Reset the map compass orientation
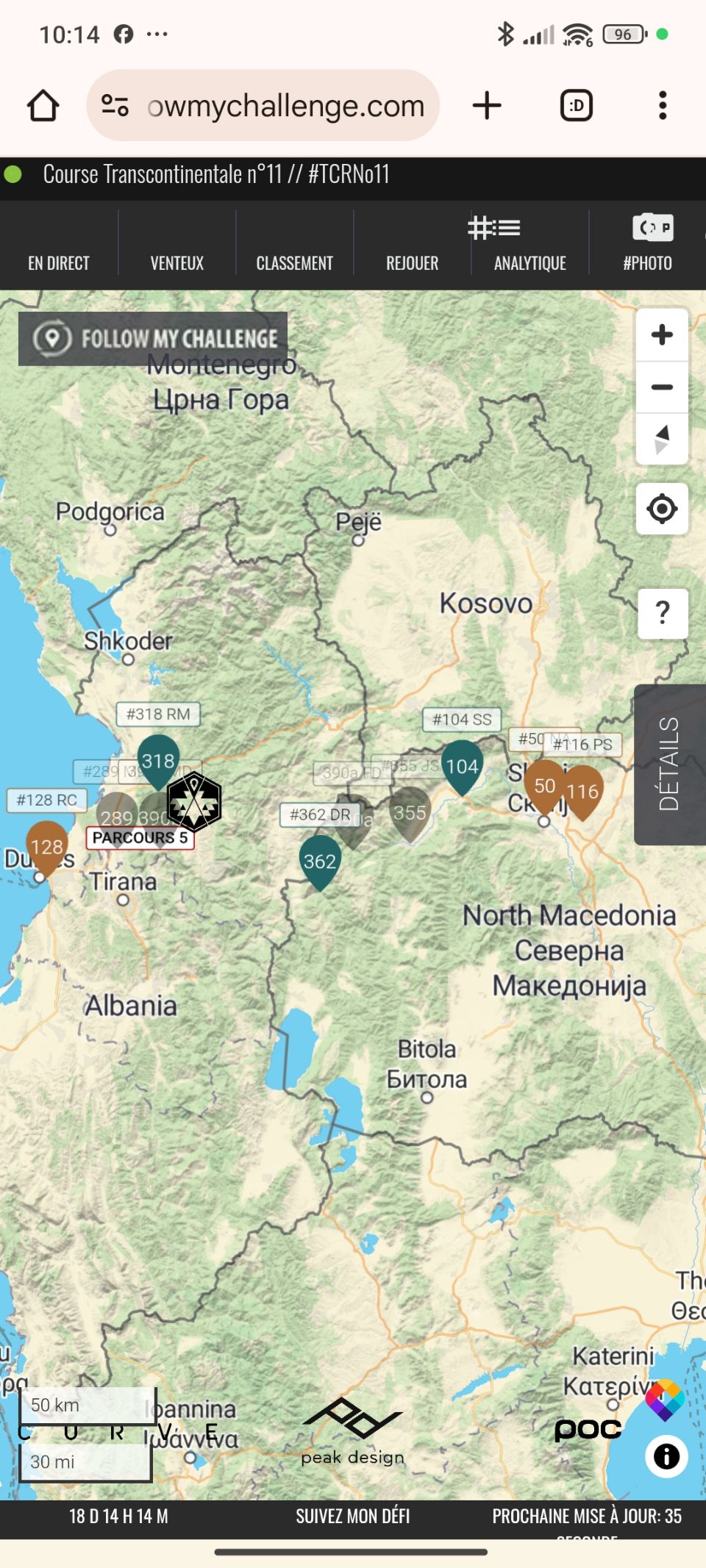The width and height of the screenshot is (706, 1568). tap(662, 439)
